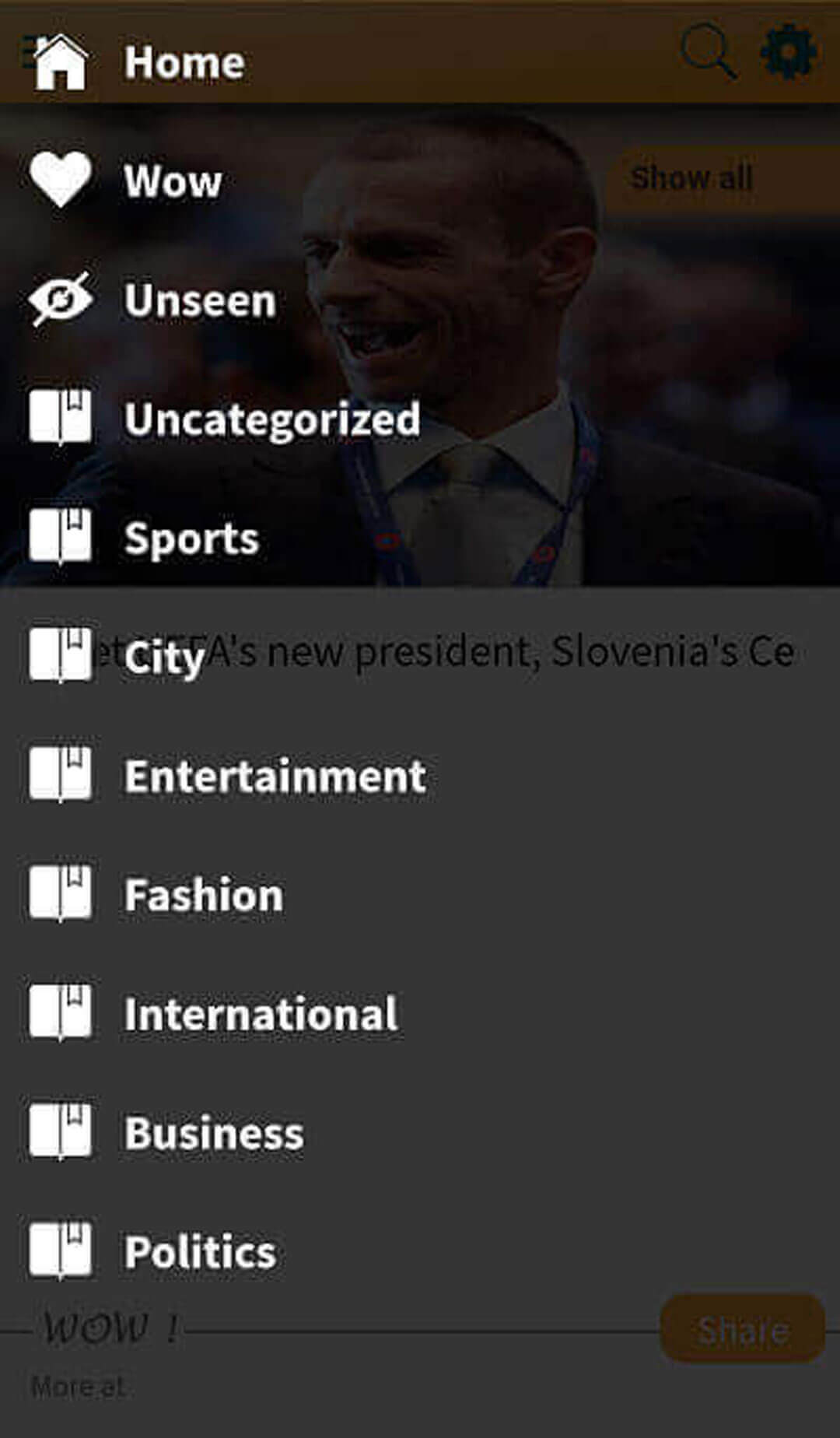Select the City category
The image size is (840, 1438).
tap(163, 658)
